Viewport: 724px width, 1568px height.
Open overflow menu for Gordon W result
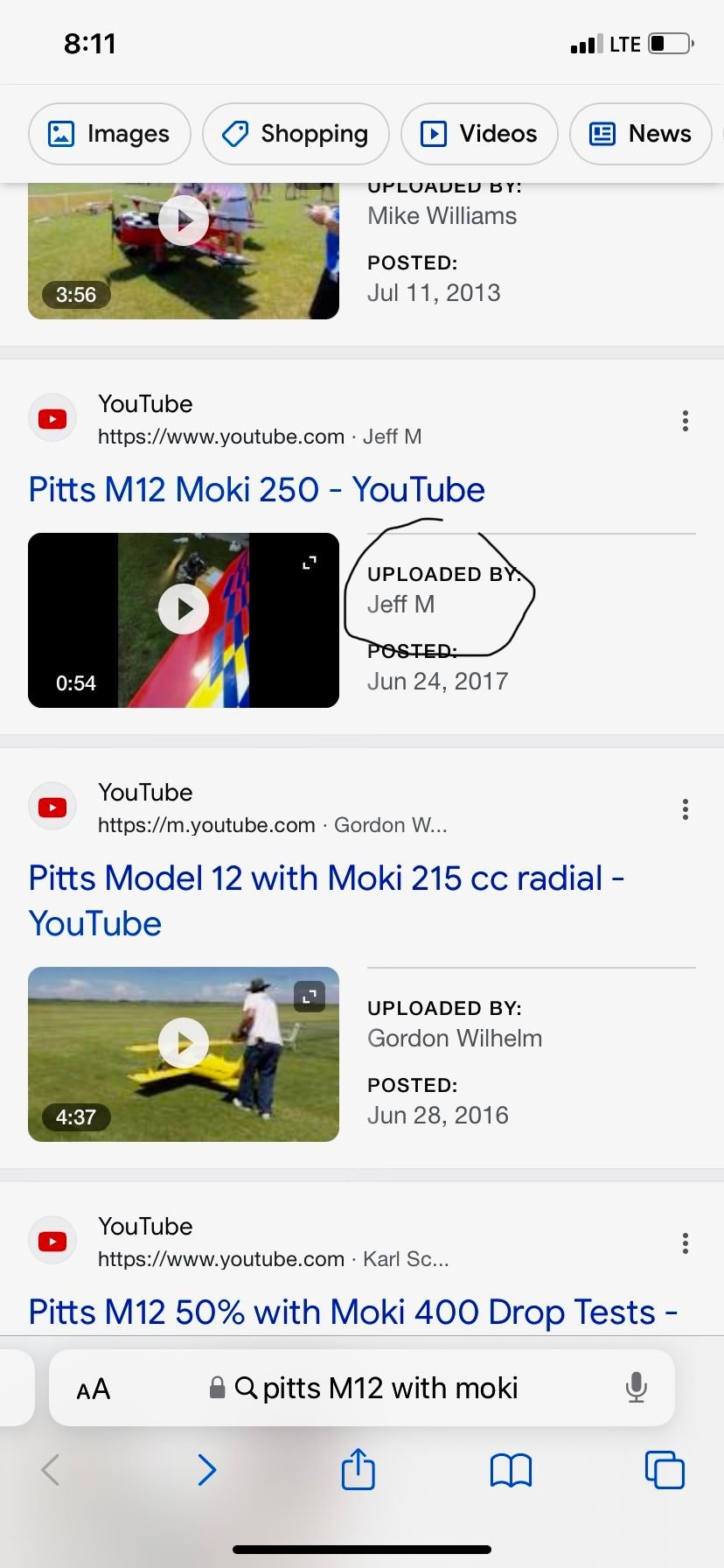[x=686, y=809]
